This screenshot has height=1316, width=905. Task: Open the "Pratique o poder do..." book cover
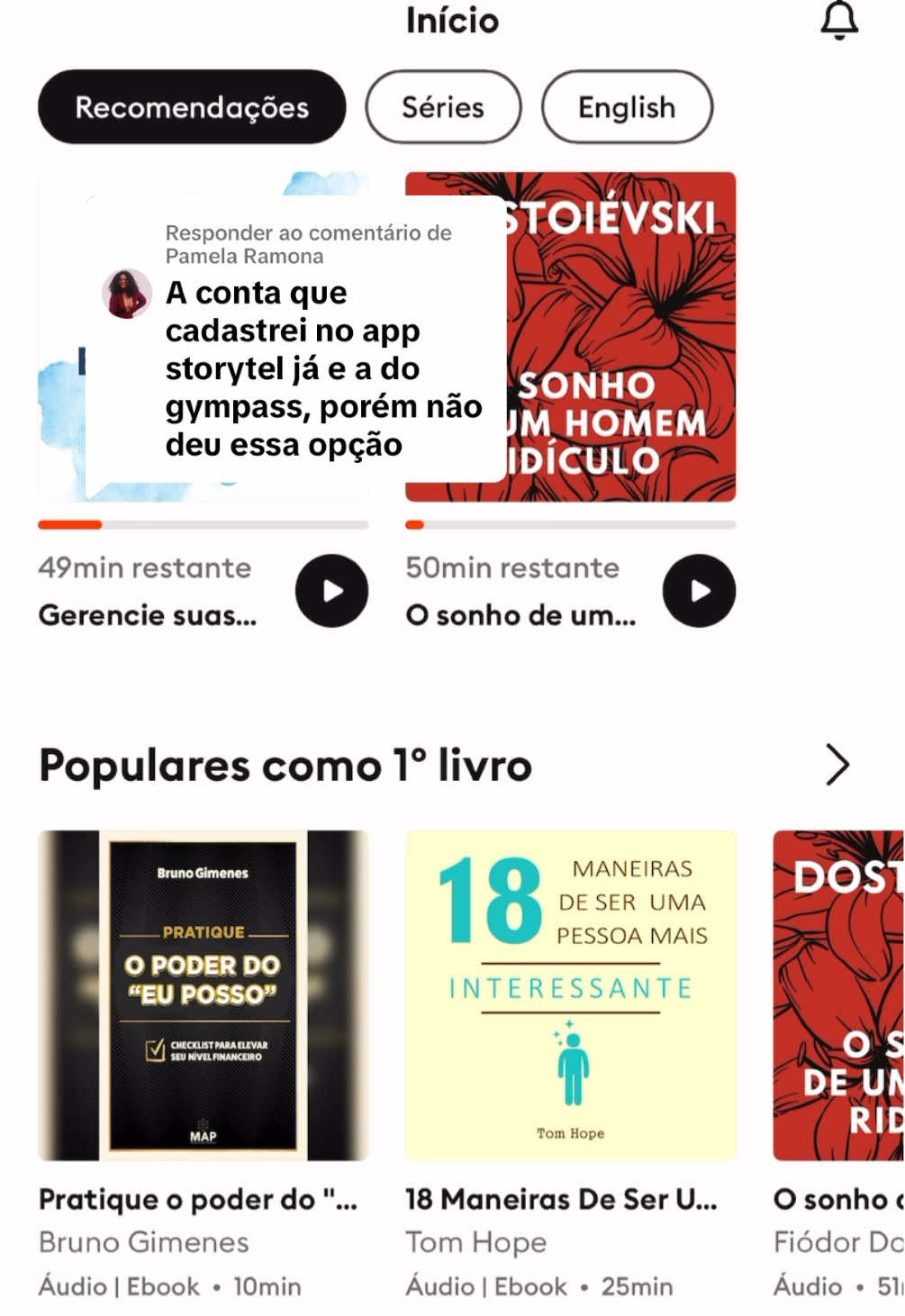pyautogui.click(x=203, y=994)
